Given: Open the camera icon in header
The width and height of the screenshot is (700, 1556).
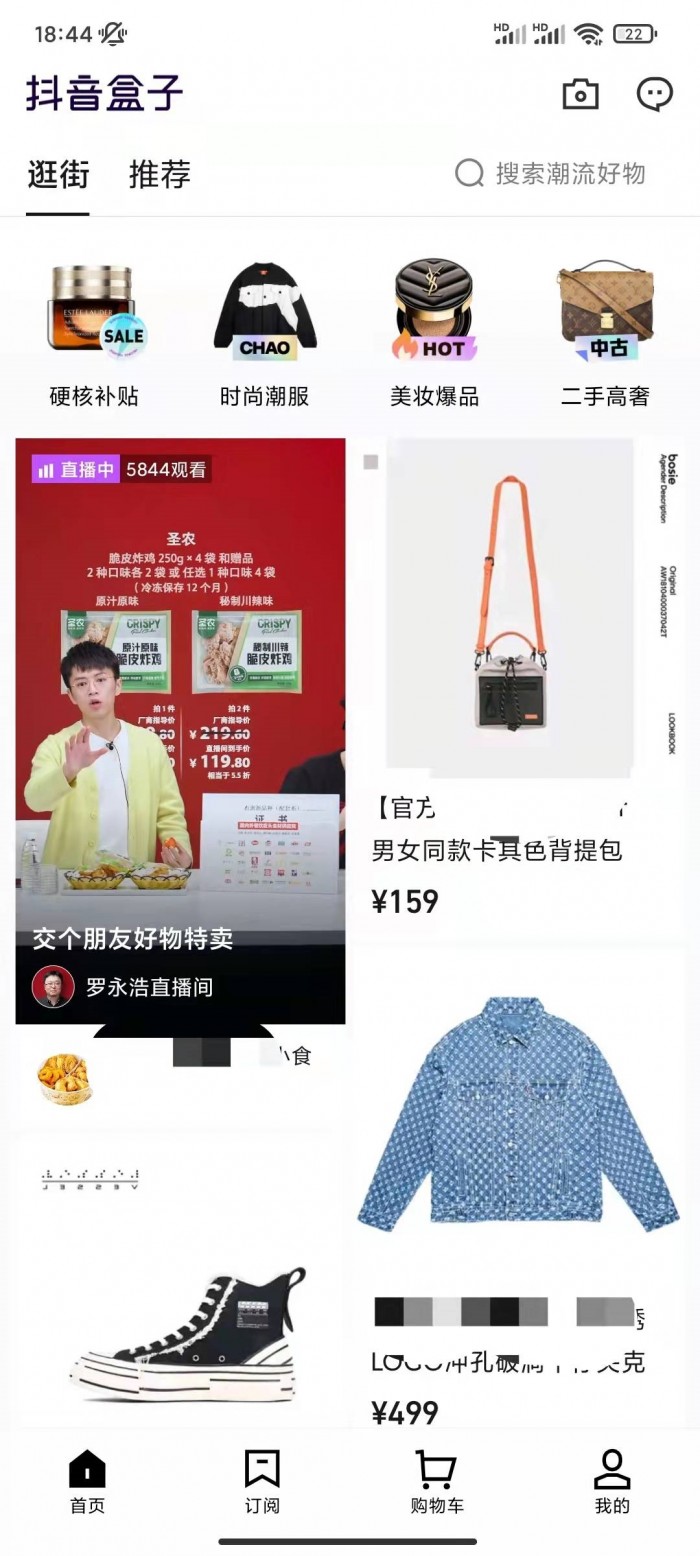Looking at the screenshot, I should (580, 94).
